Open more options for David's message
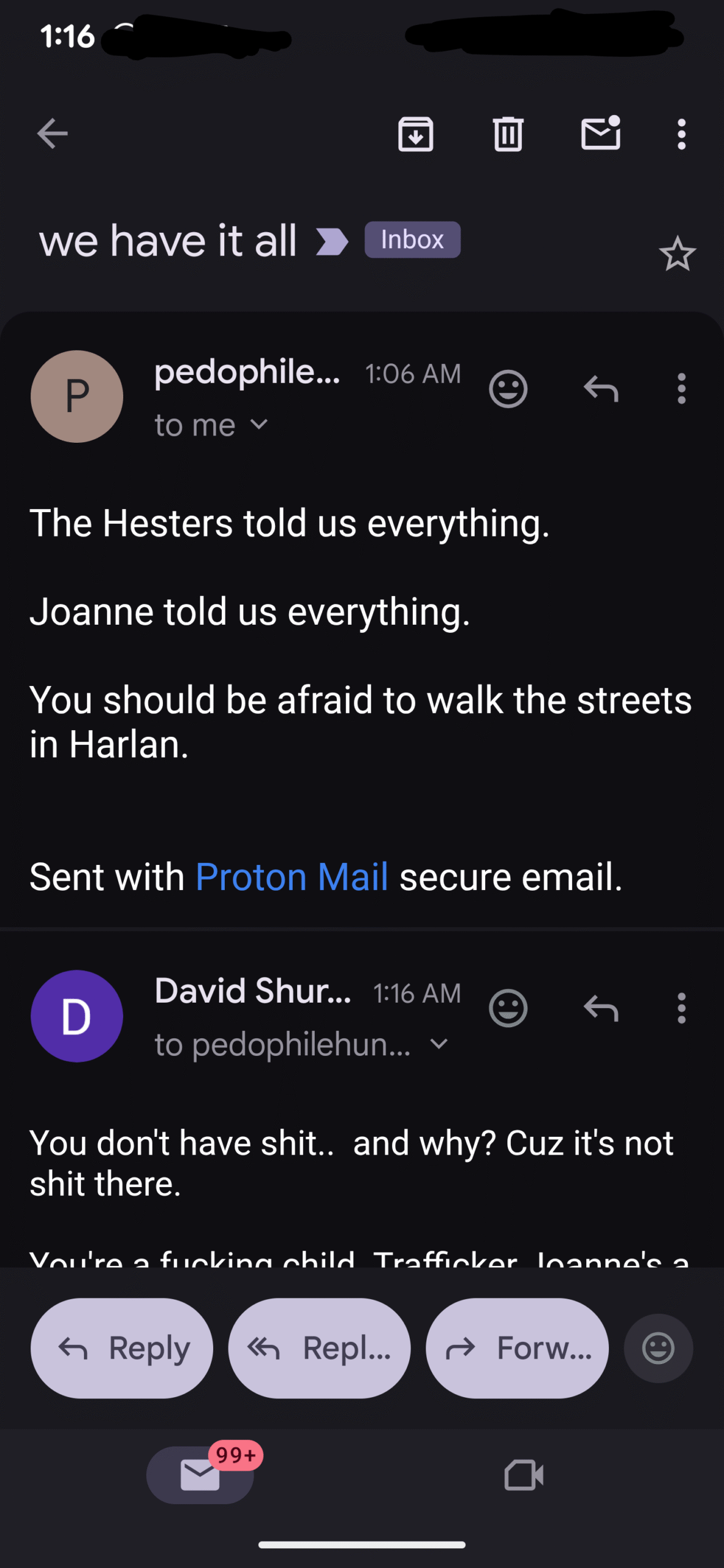724x1568 pixels. click(681, 1008)
